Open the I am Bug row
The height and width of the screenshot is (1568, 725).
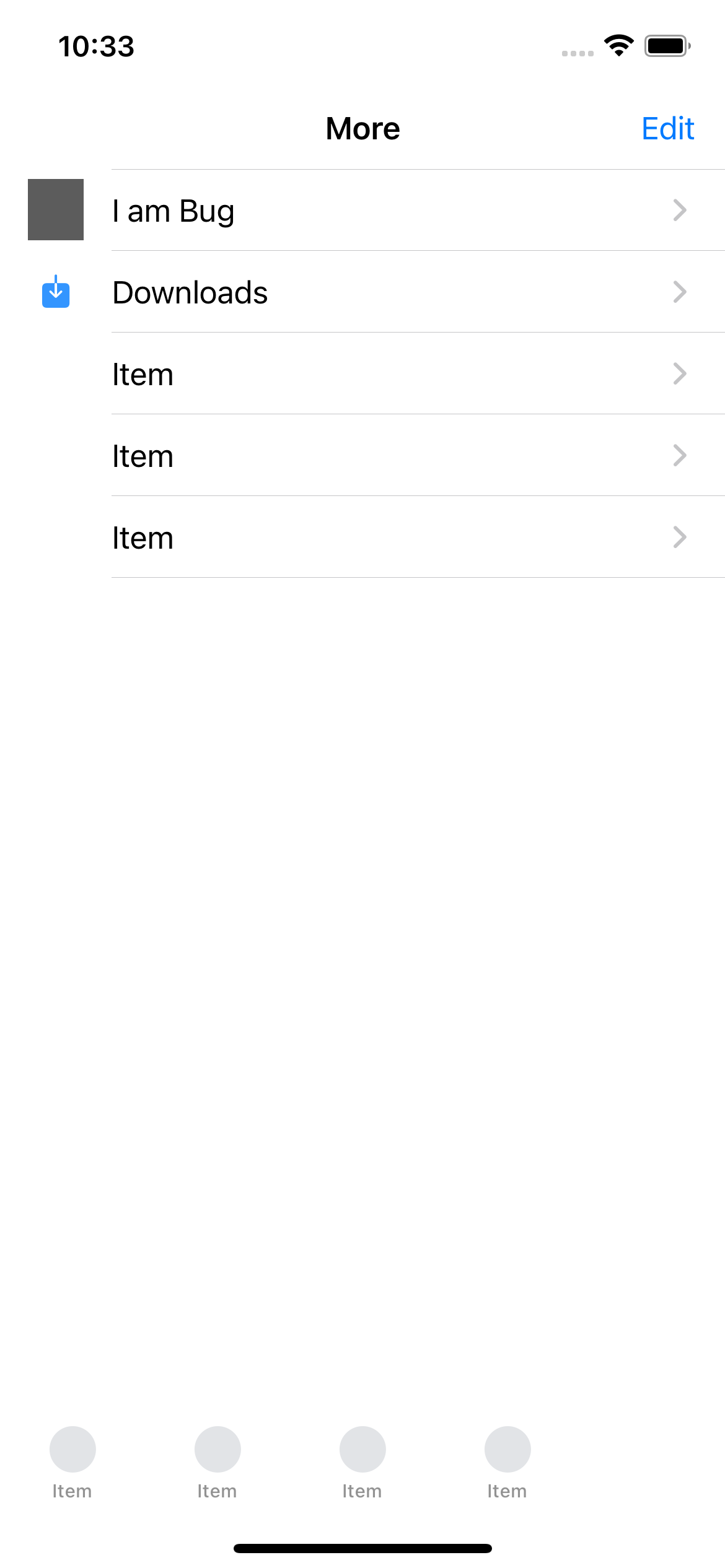[372, 211]
